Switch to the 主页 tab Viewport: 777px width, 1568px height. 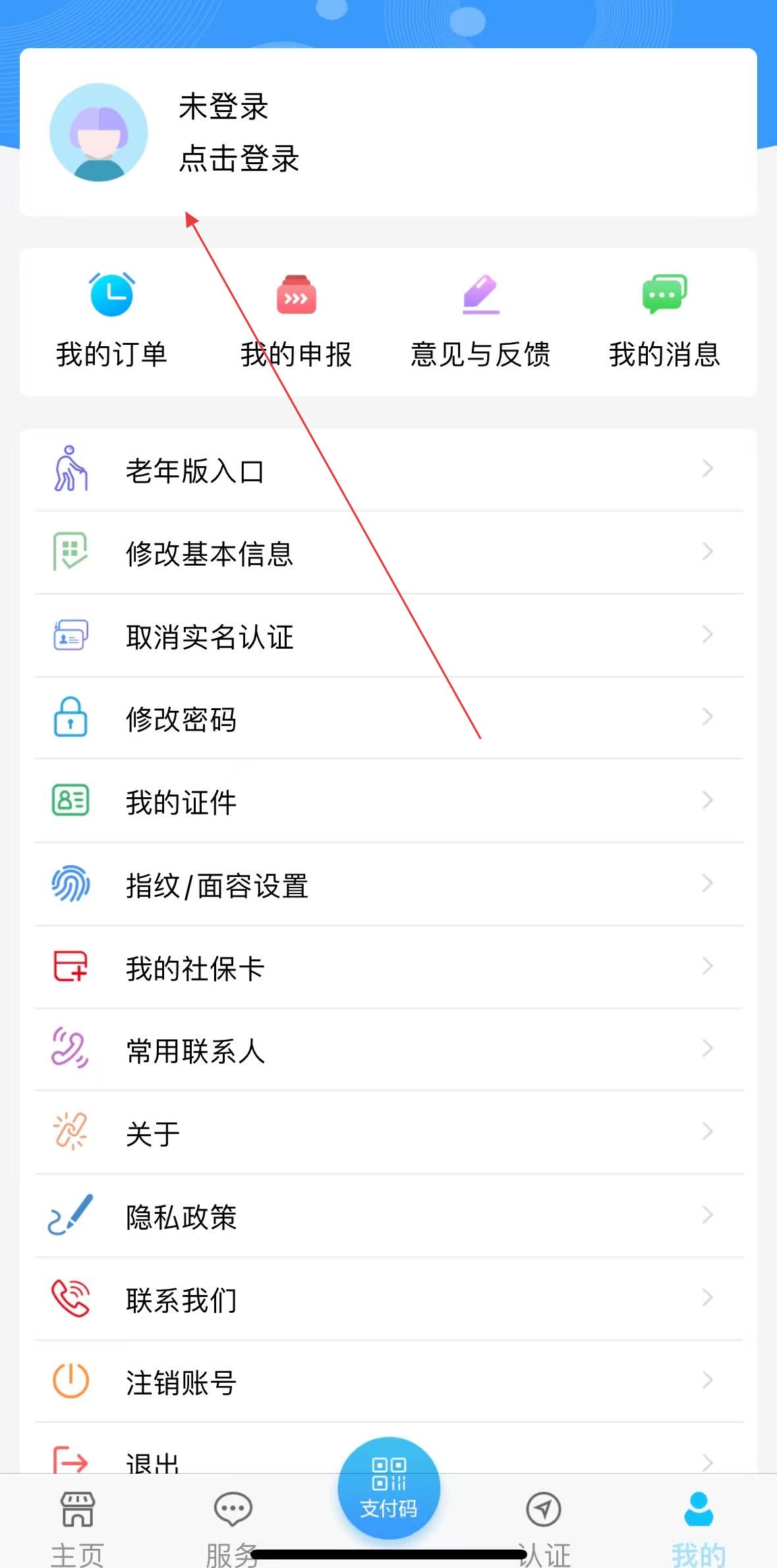[78, 1523]
